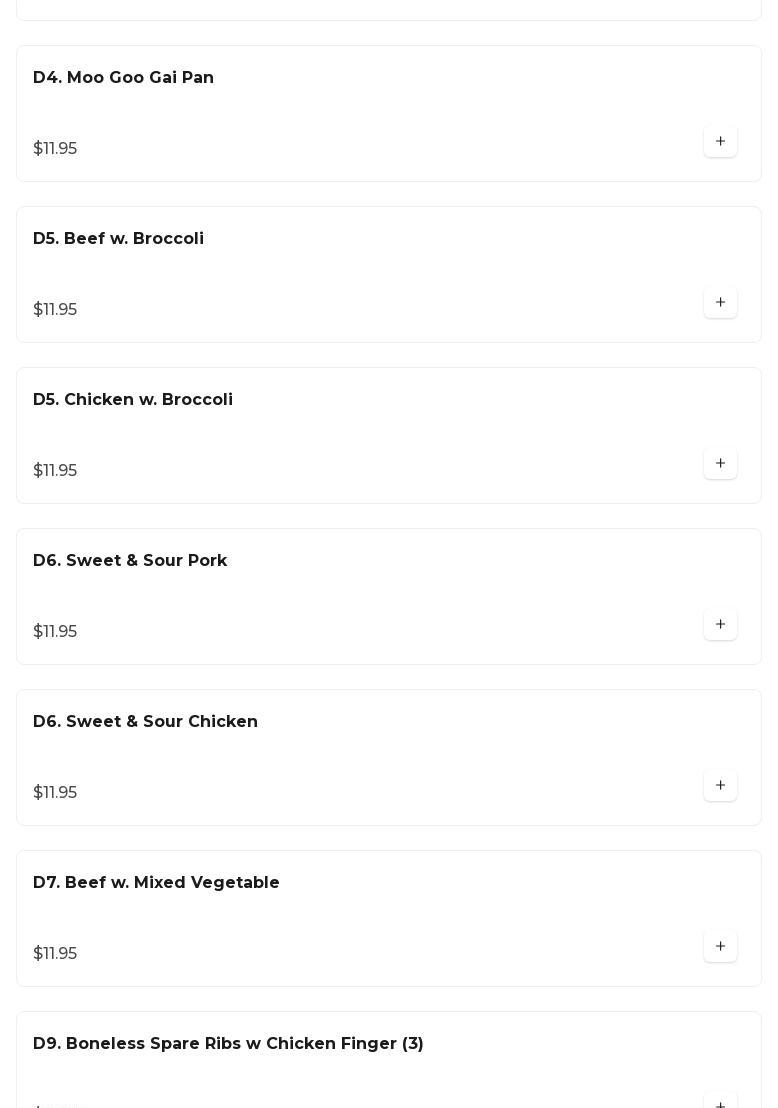Screen dimensions: 778x1108
Task: Open D5. Chicken w. Broccoli item card
Action: pos(133,400)
